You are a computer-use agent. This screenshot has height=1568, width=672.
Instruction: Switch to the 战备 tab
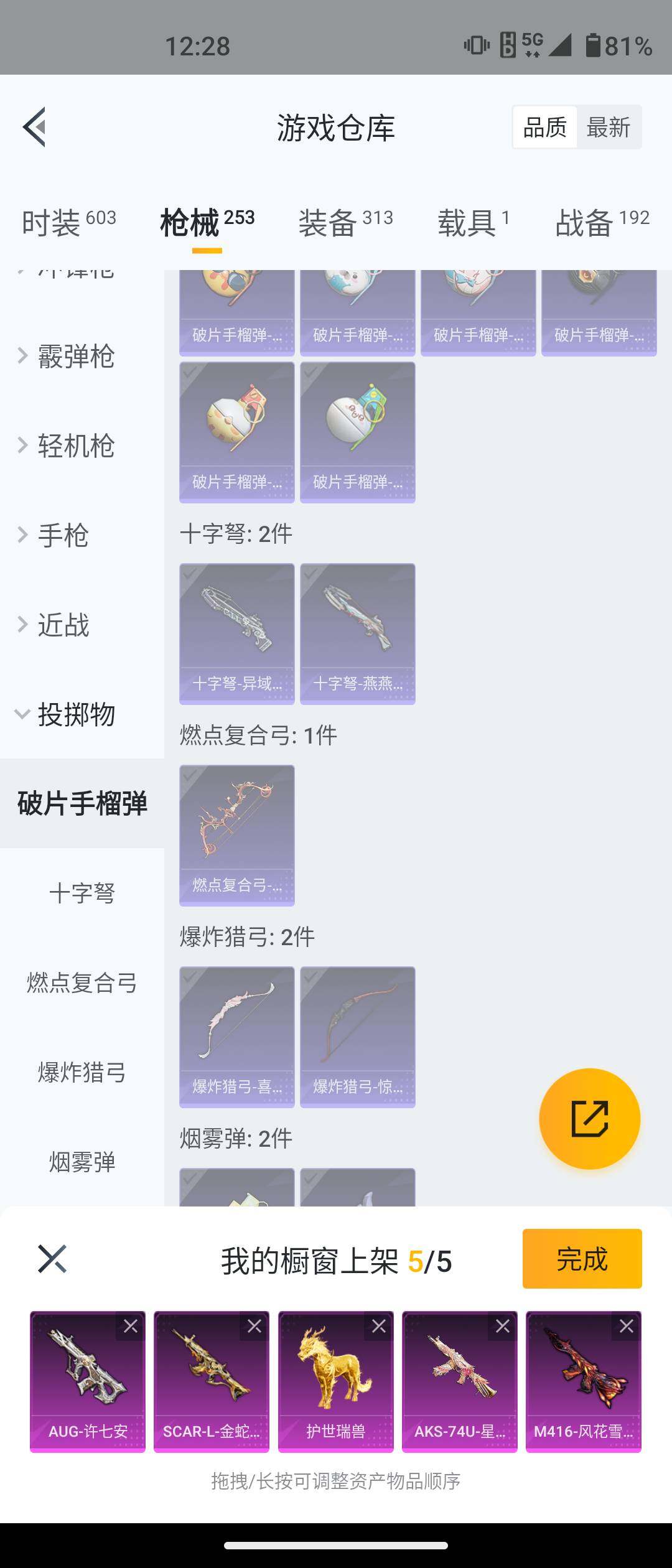[602, 222]
